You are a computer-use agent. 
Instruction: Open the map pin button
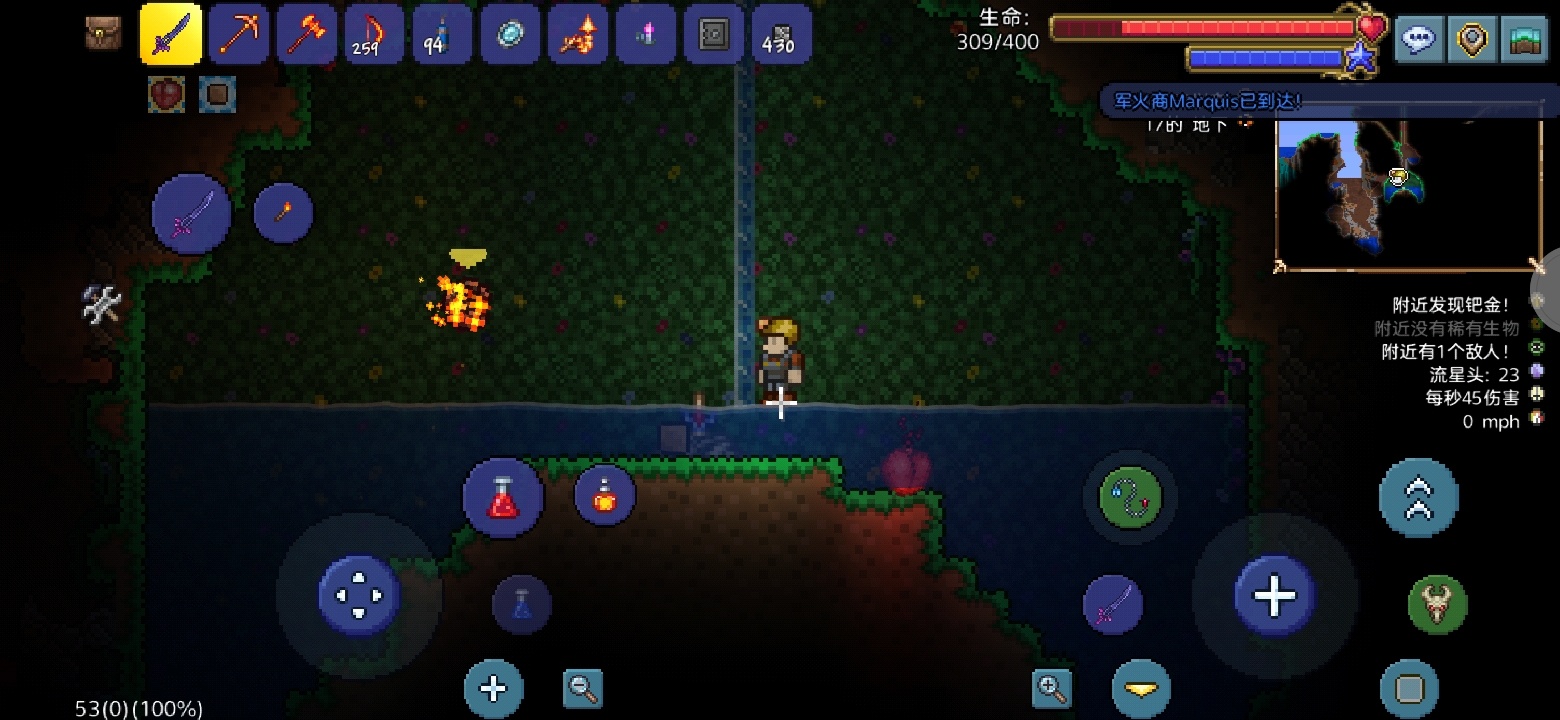pyautogui.click(x=1472, y=40)
